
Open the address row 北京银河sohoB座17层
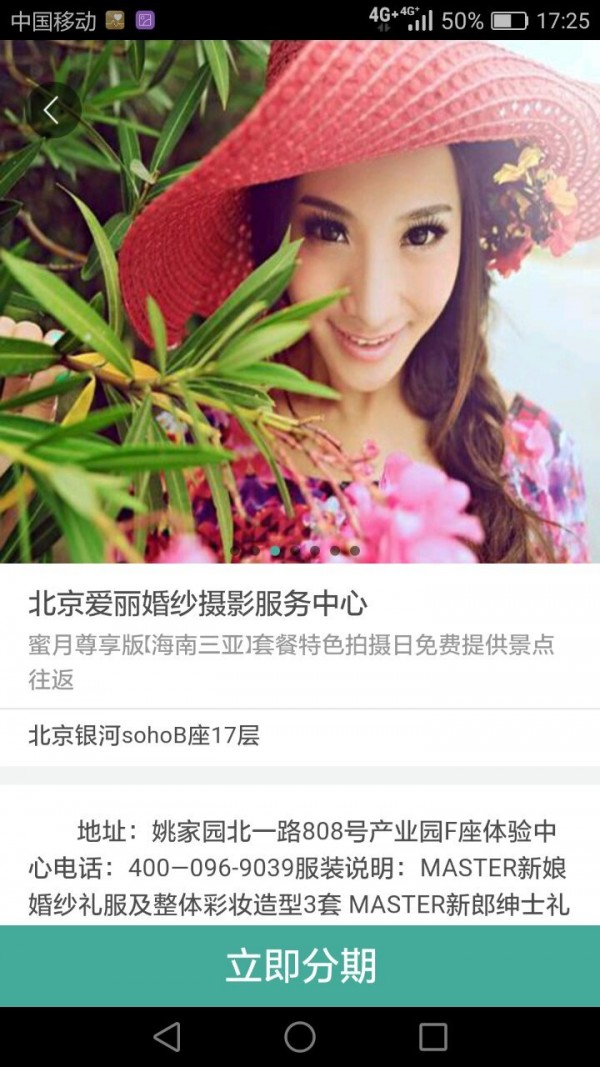[x=300, y=737]
